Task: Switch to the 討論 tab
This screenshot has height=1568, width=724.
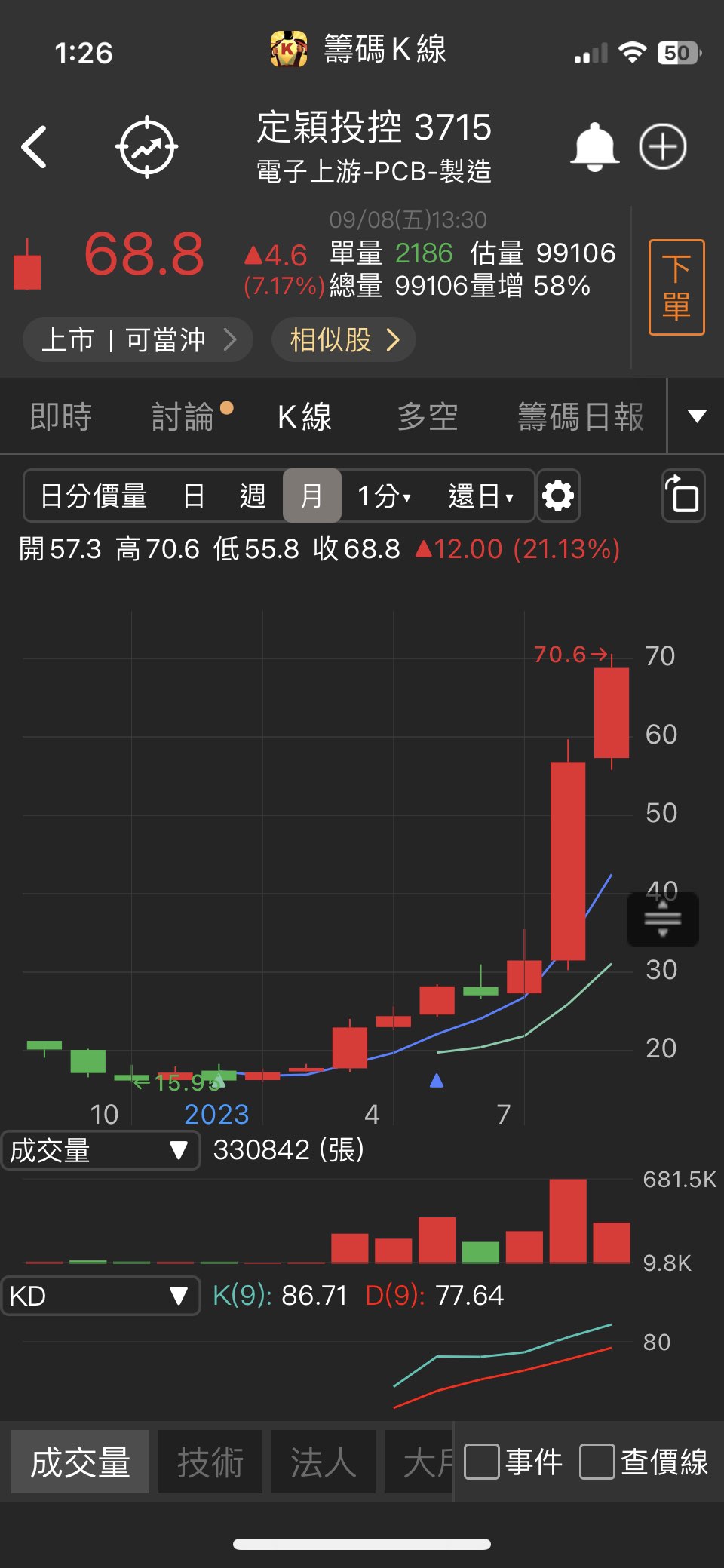Action: [183, 417]
